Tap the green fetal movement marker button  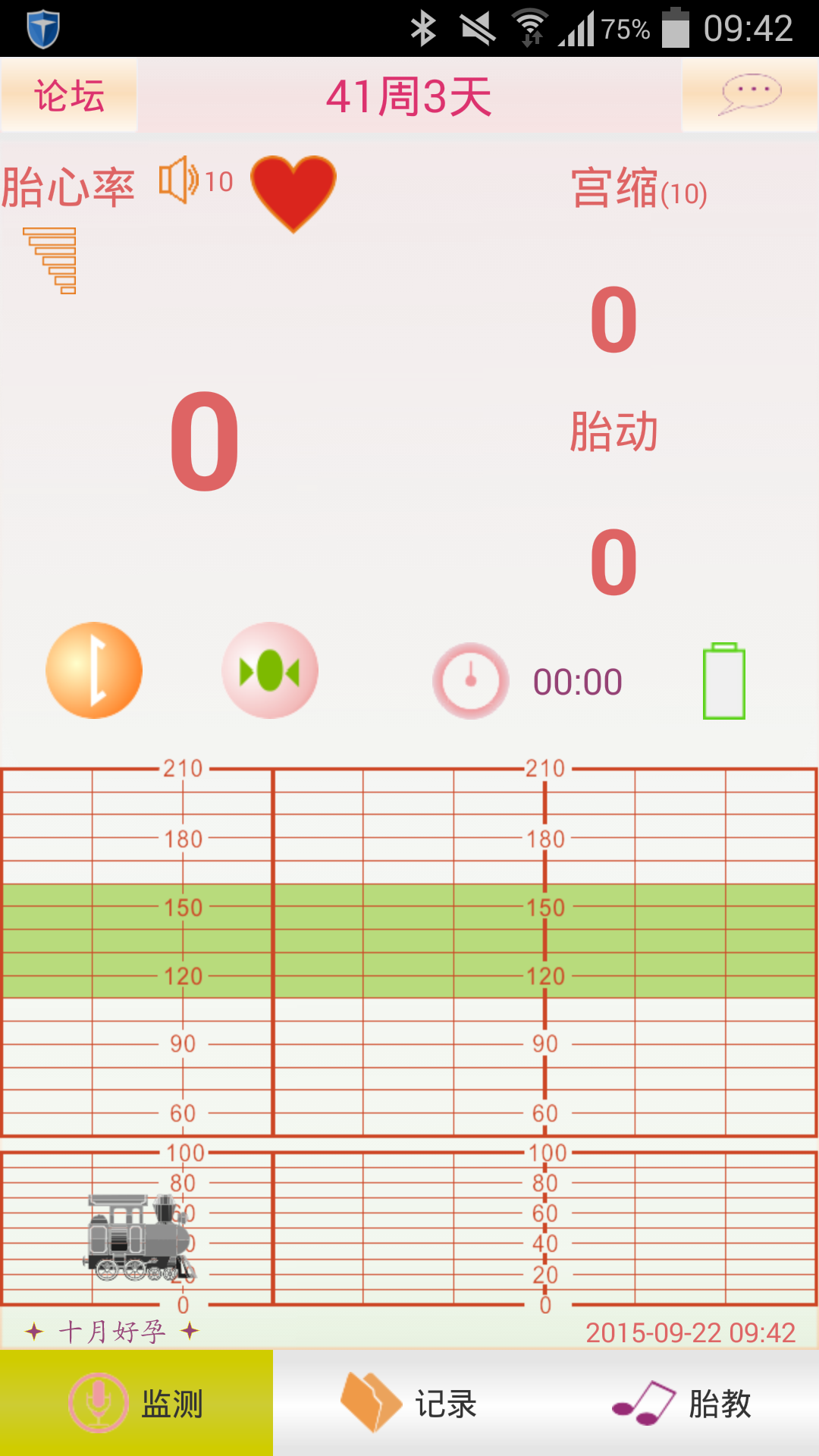(270, 670)
